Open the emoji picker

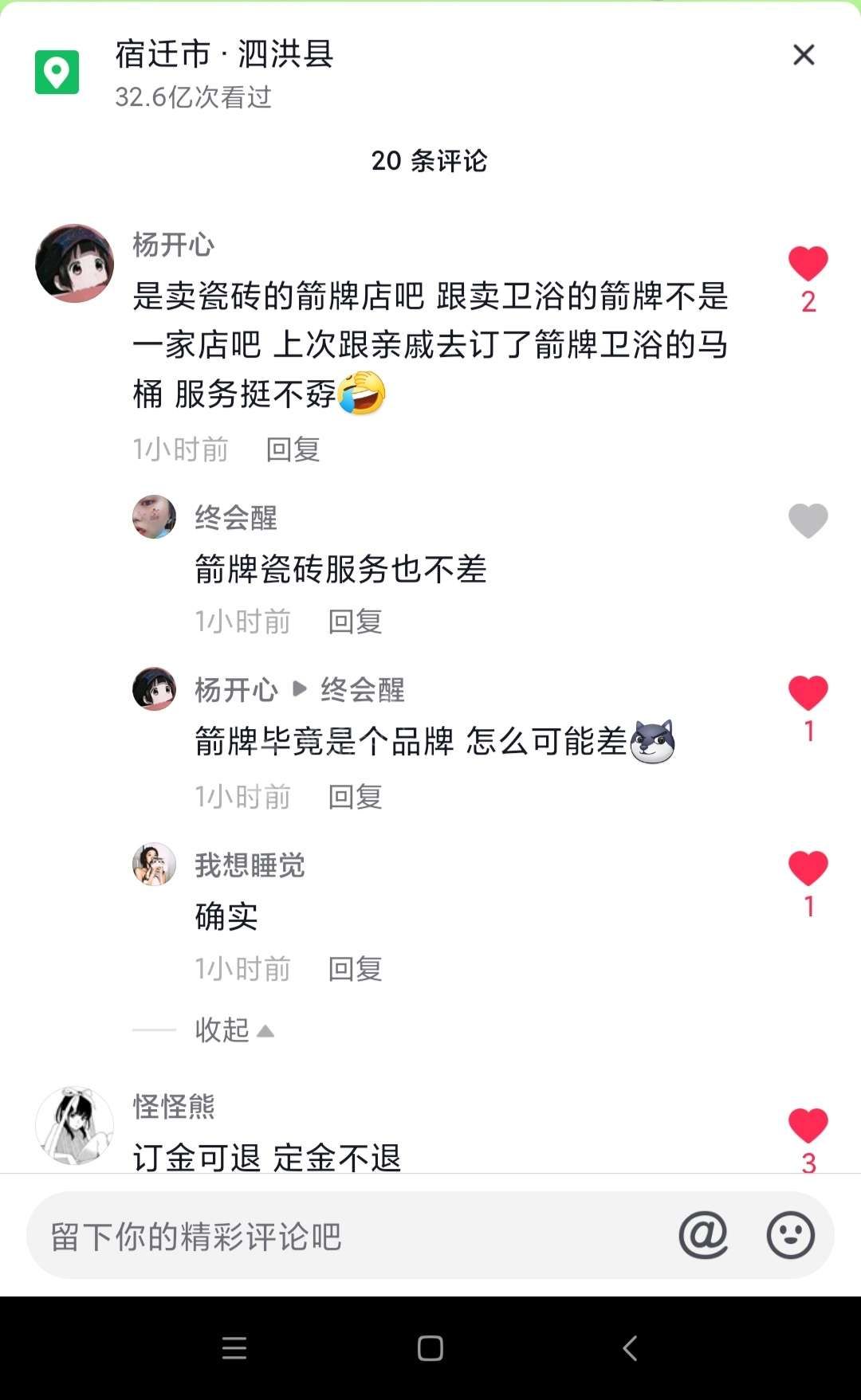pyautogui.click(x=790, y=1236)
